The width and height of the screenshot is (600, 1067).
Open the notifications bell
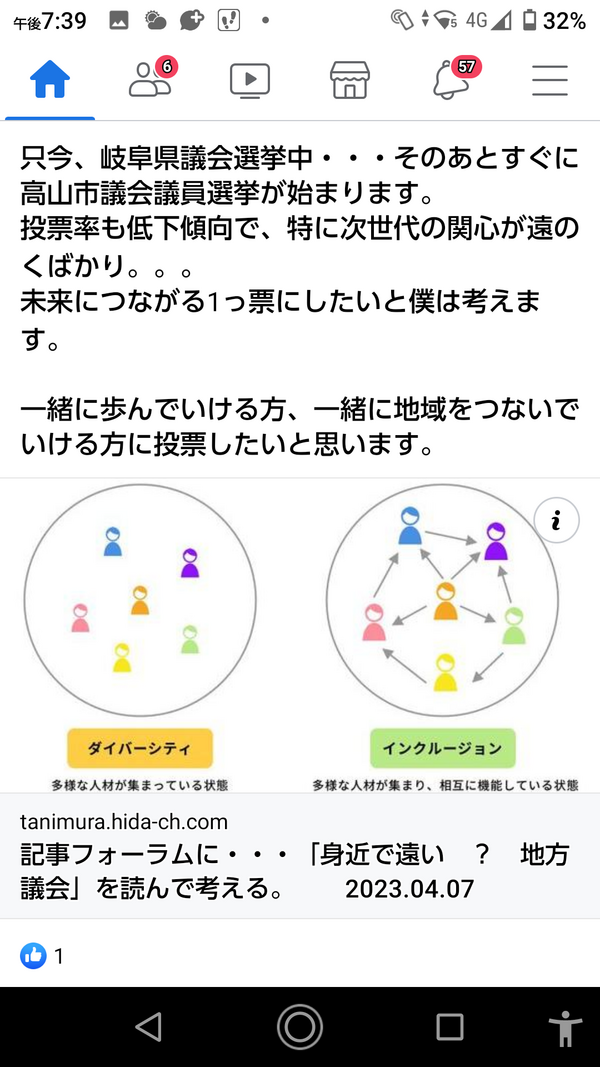(452, 80)
